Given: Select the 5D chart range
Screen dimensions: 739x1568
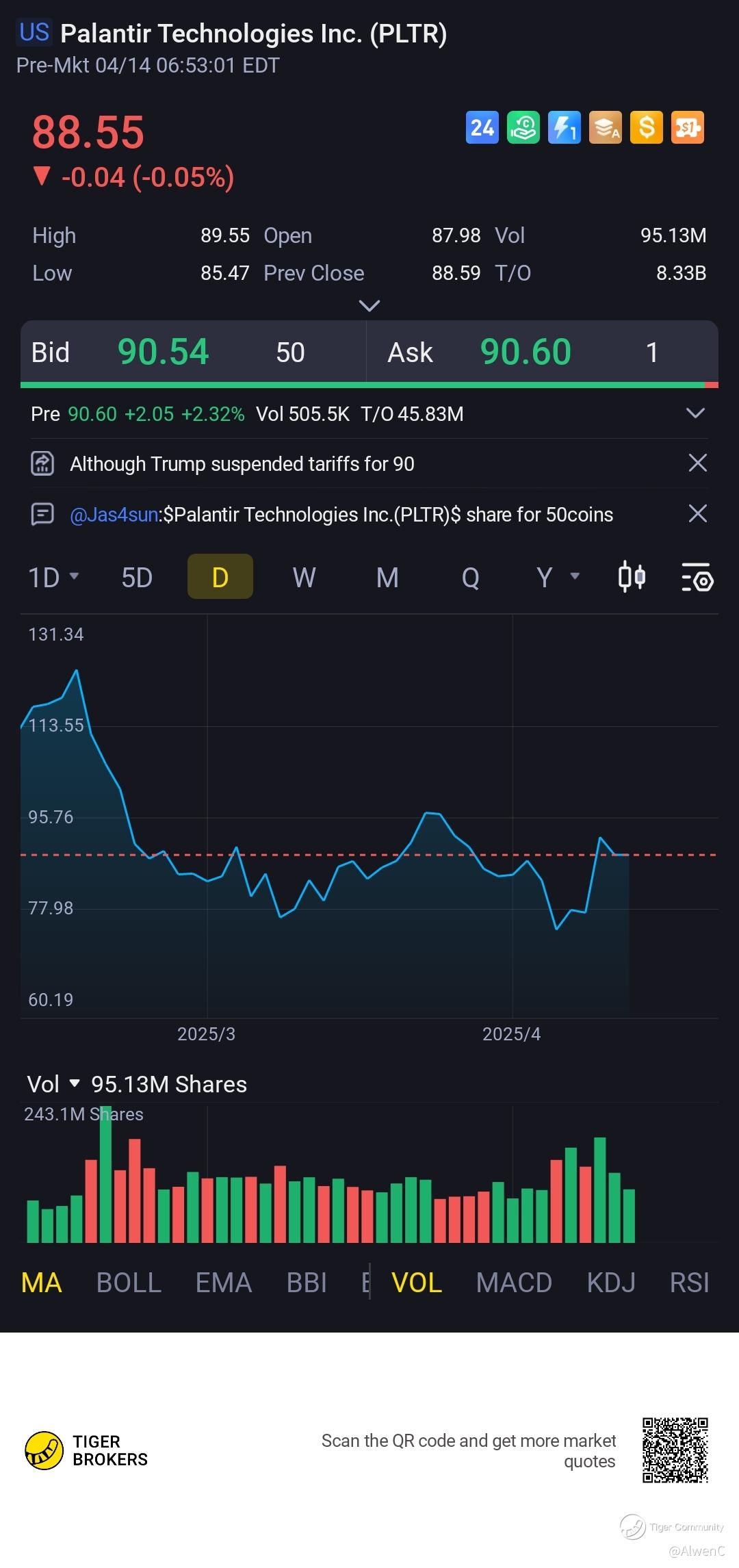Looking at the screenshot, I should [x=137, y=578].
